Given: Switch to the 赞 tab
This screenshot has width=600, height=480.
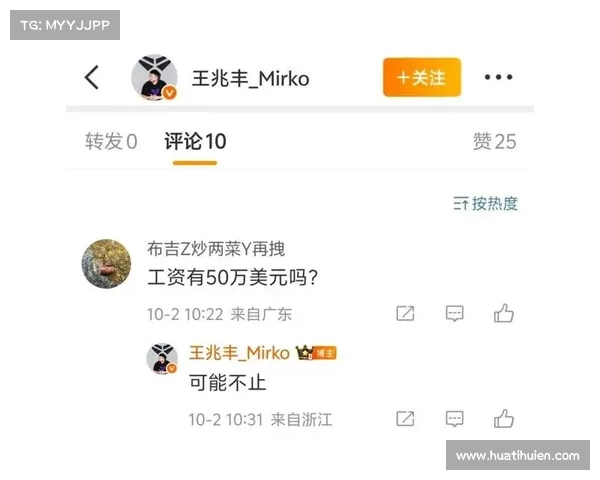Looking at the screenshot, I should 494,142.
